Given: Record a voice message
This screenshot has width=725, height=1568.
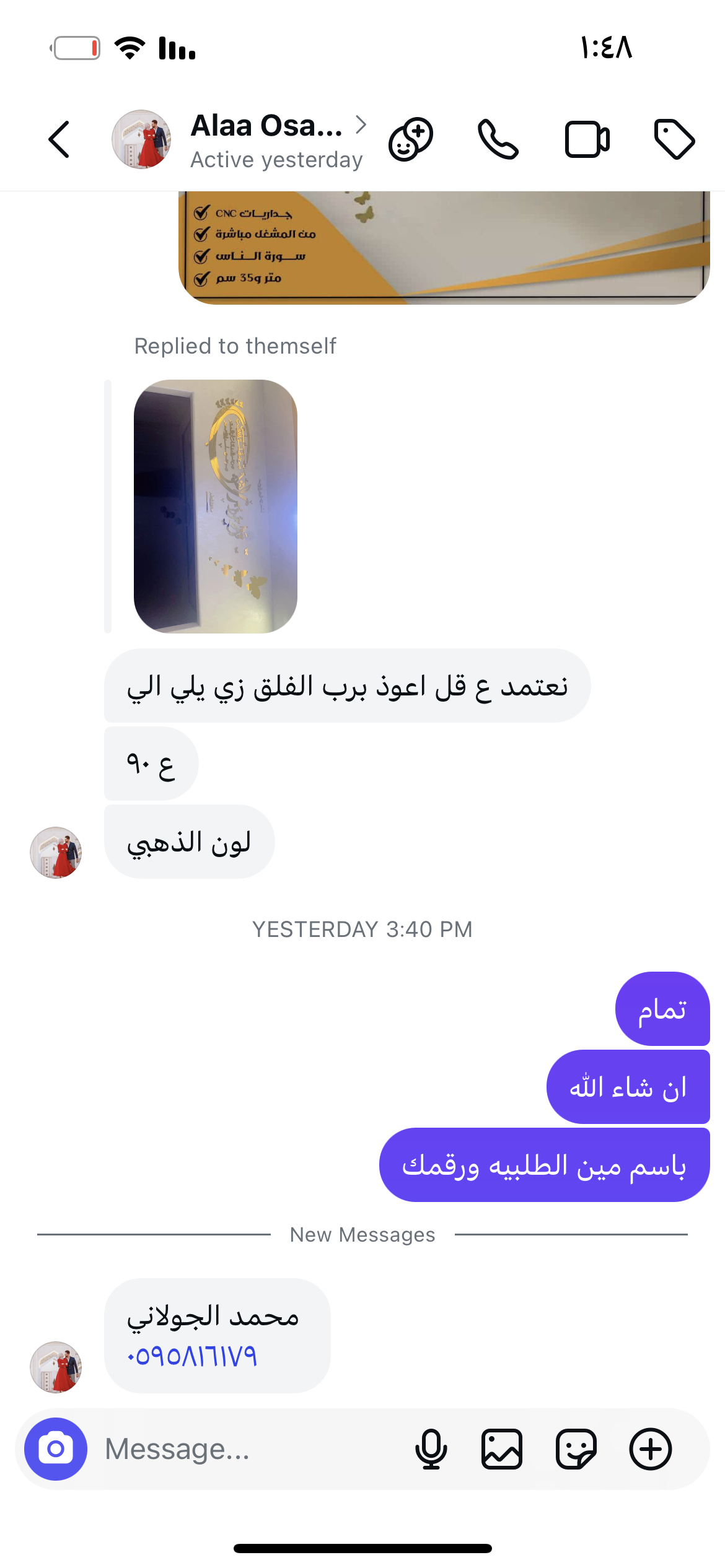Looking at the screenshot, I should (x=431, y=1448).
